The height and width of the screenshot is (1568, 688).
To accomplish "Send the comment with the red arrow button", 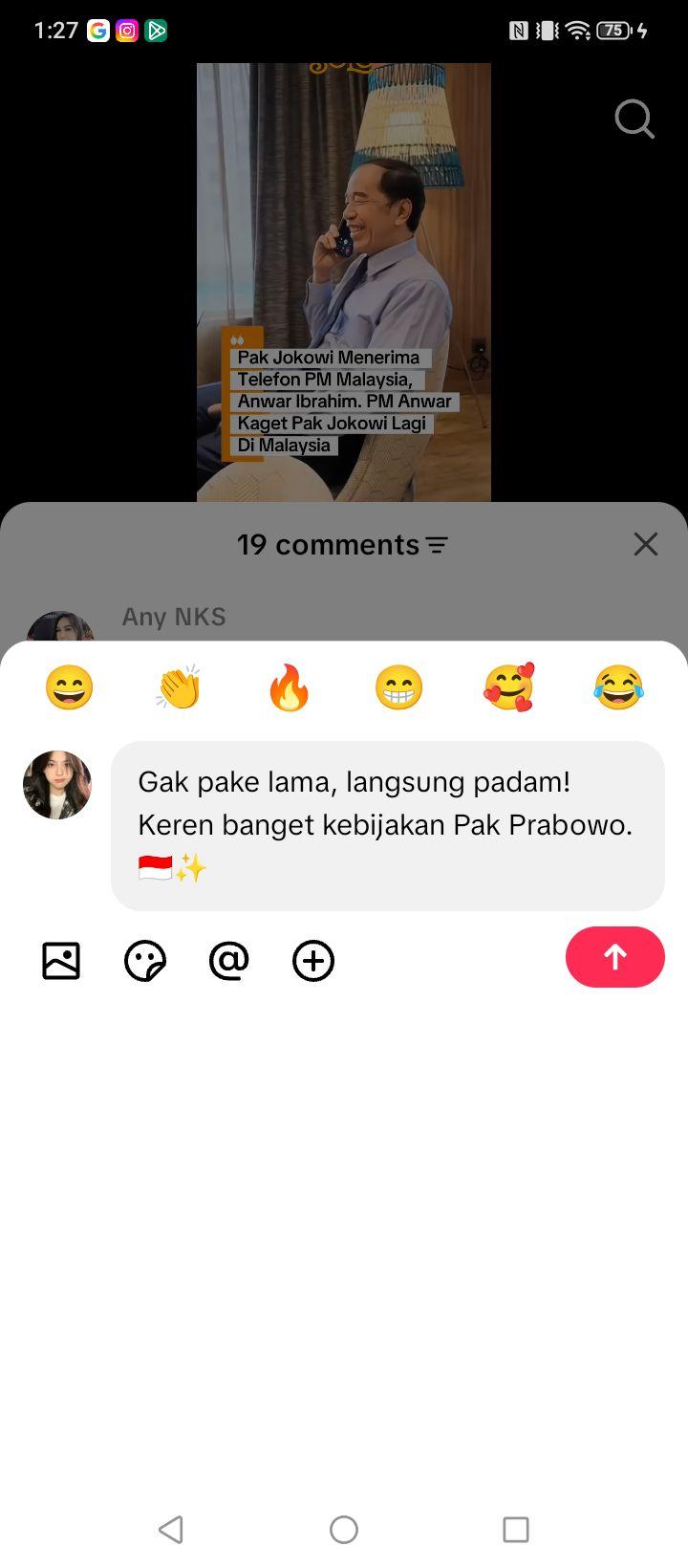I will point(614,957).
